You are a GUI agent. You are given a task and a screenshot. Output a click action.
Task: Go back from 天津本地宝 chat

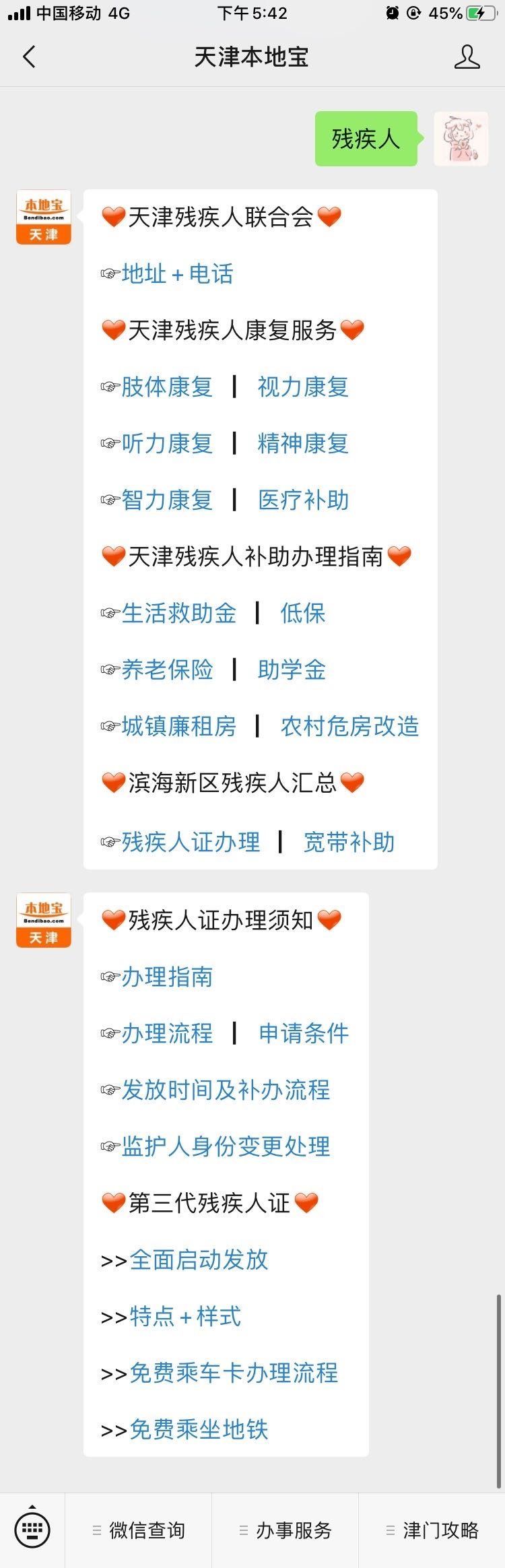29,57
